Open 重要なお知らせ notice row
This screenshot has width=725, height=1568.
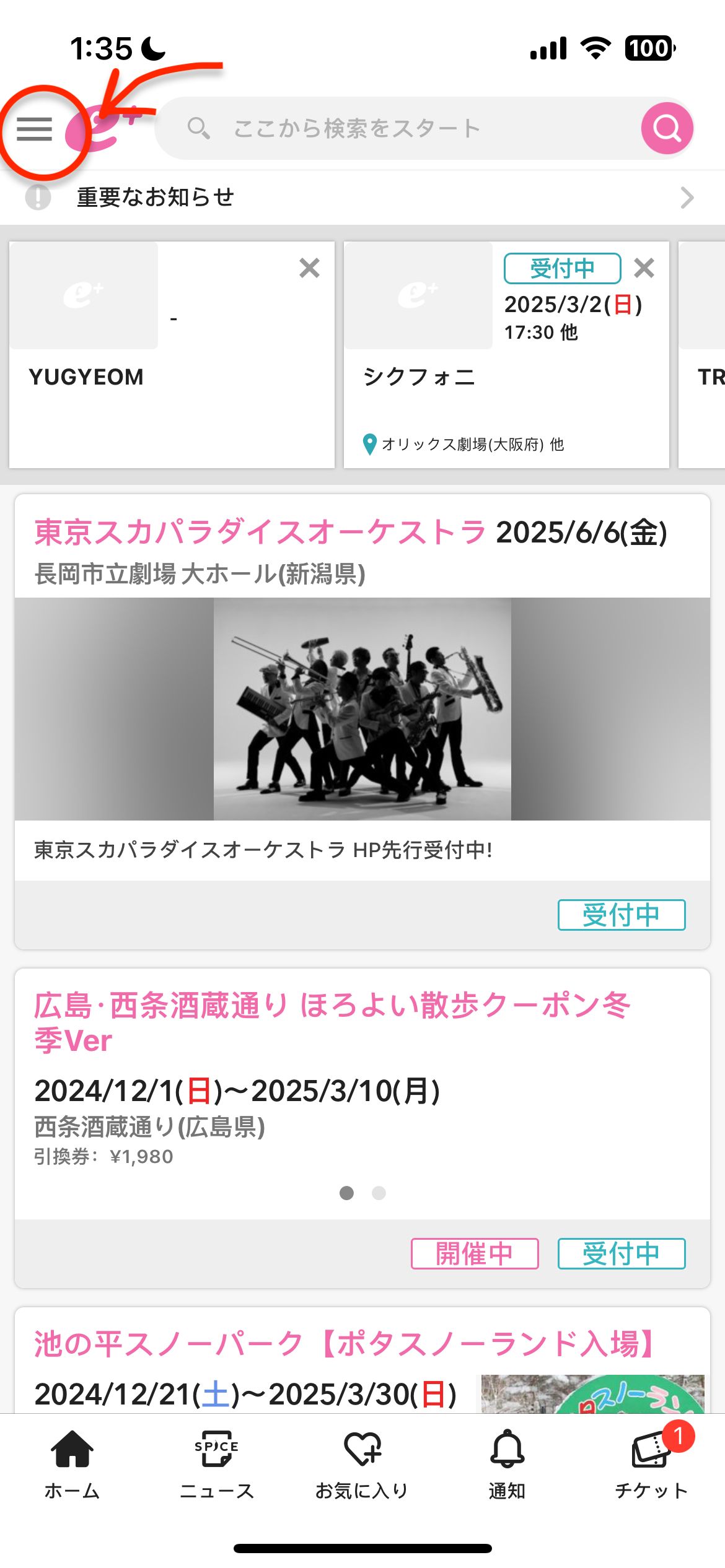point(362,198)
